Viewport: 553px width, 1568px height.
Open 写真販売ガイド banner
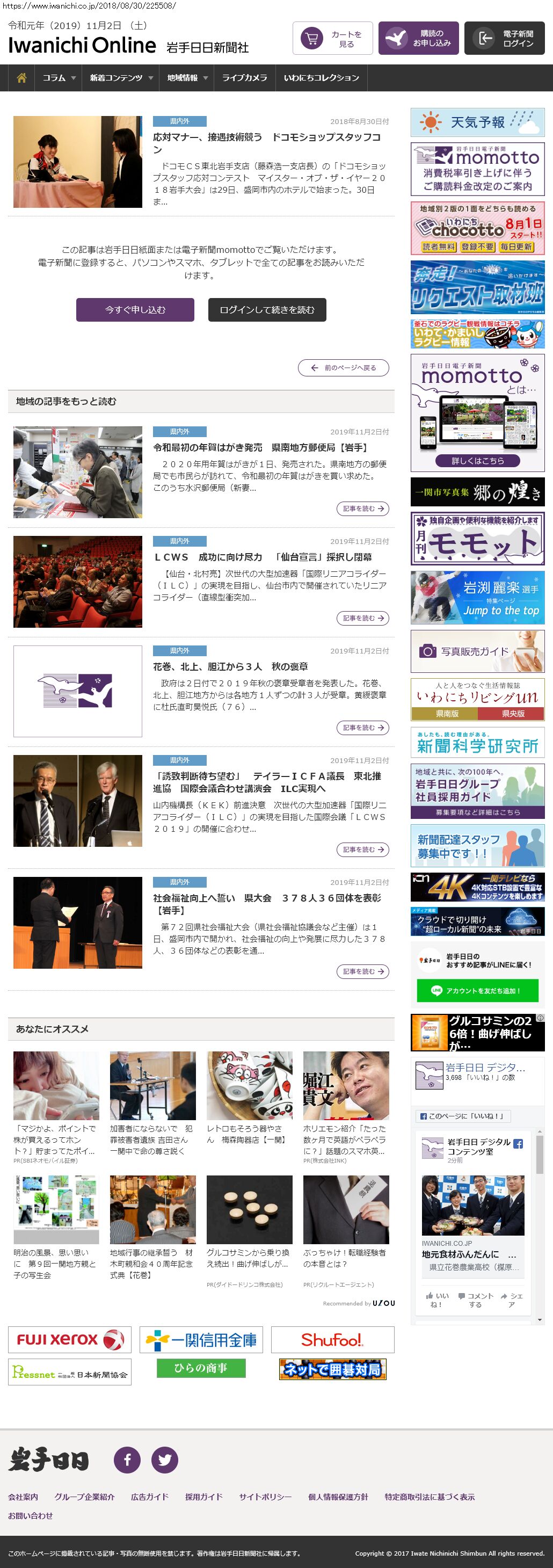(477, 651)
